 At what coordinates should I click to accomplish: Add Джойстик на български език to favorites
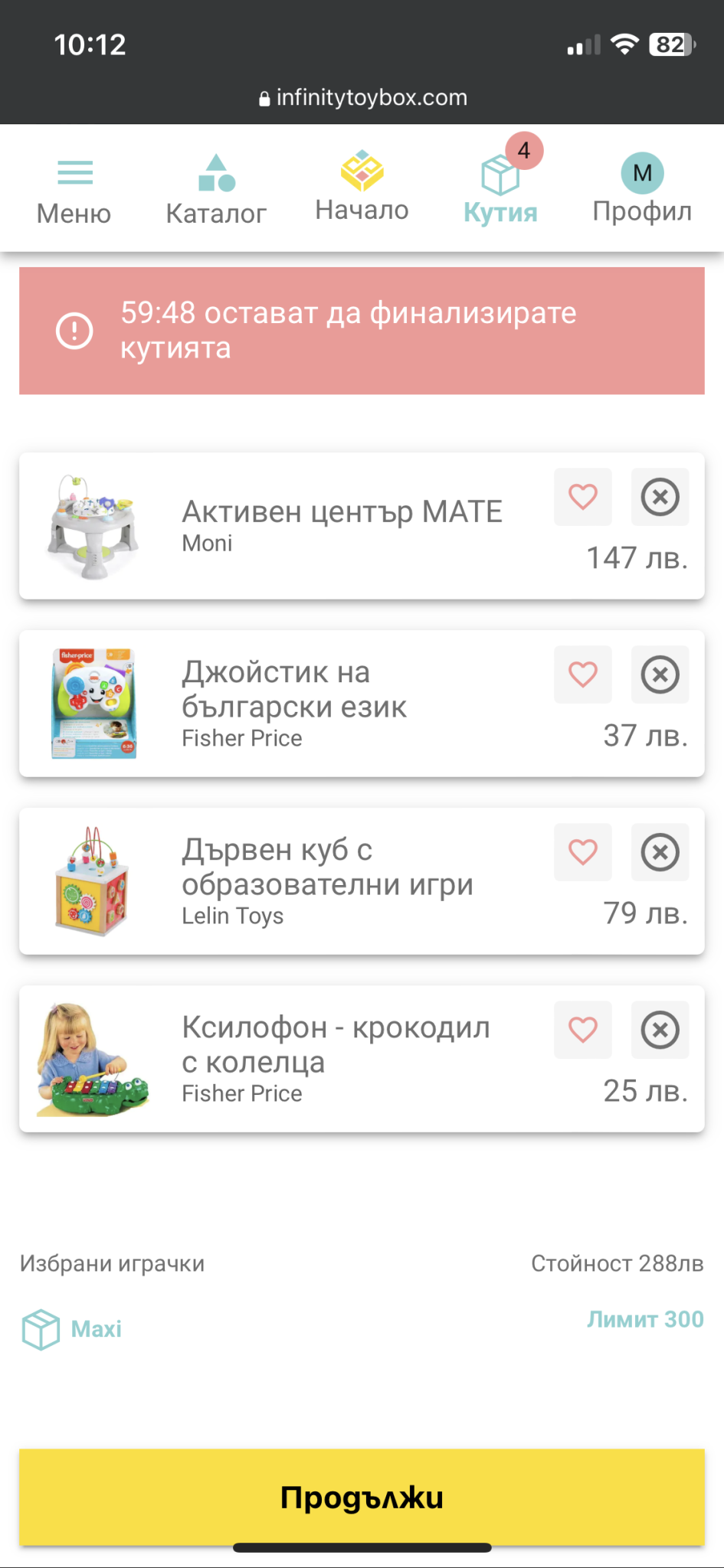click(583, 675)
